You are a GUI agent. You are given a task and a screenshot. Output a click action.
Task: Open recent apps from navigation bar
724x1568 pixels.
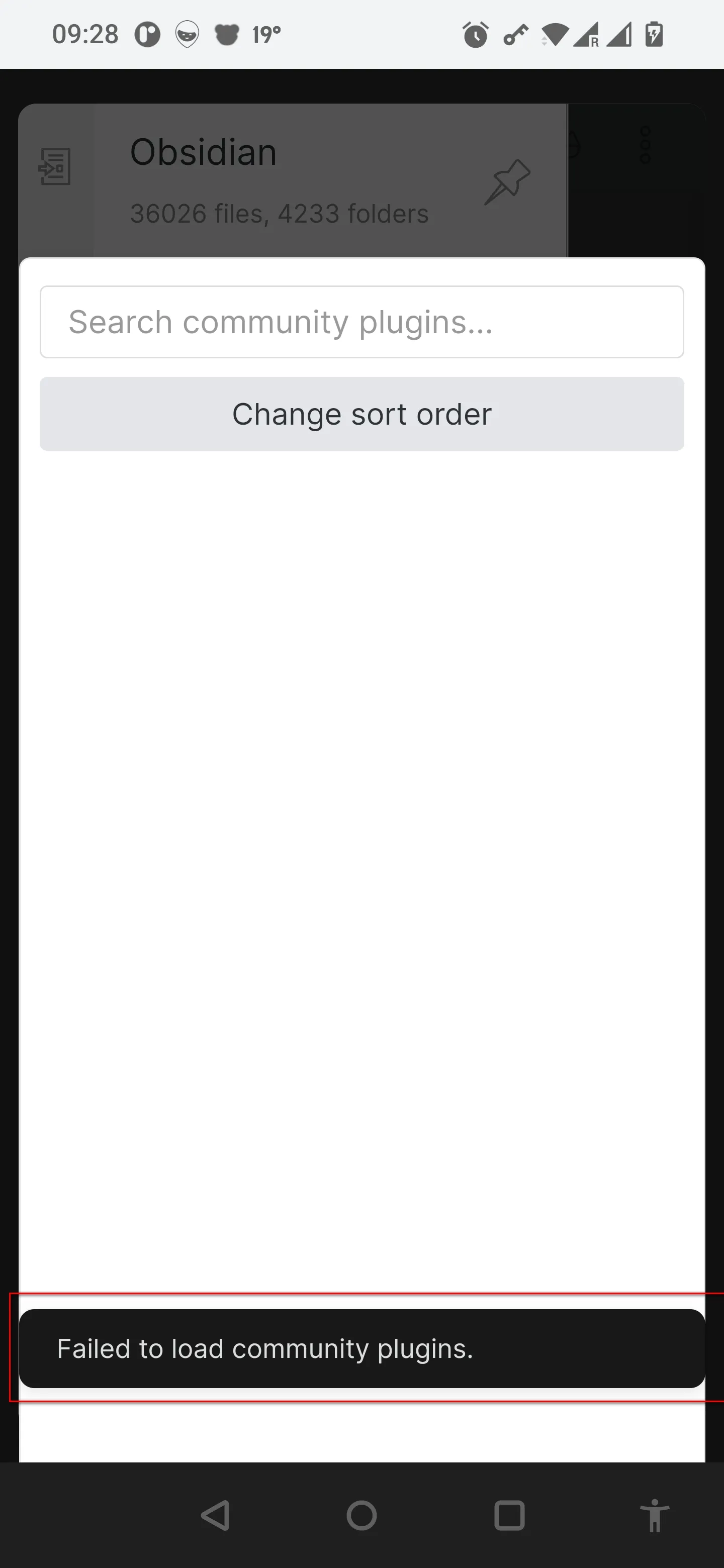point(509,1515)
